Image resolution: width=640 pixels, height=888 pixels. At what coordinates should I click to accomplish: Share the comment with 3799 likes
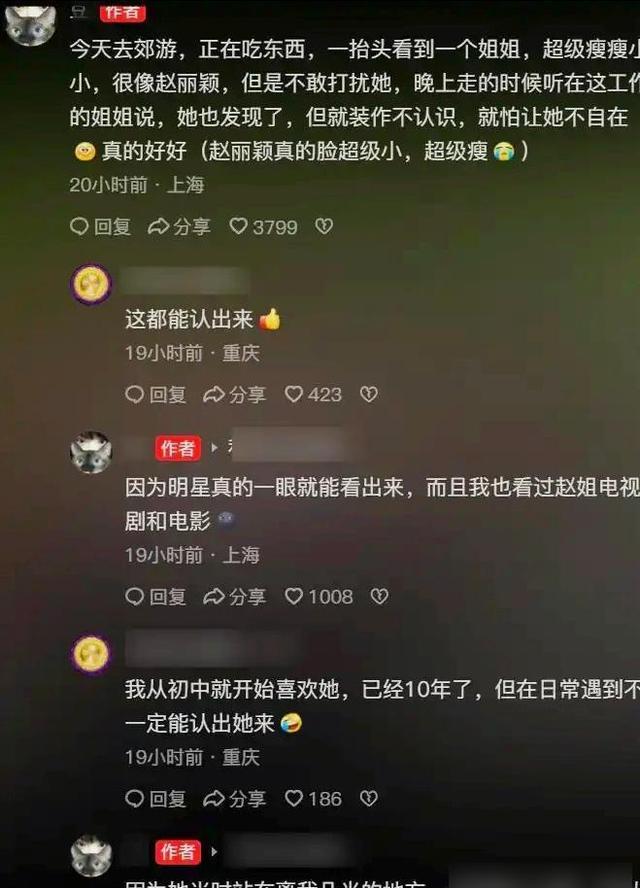[x=179, y=227]
